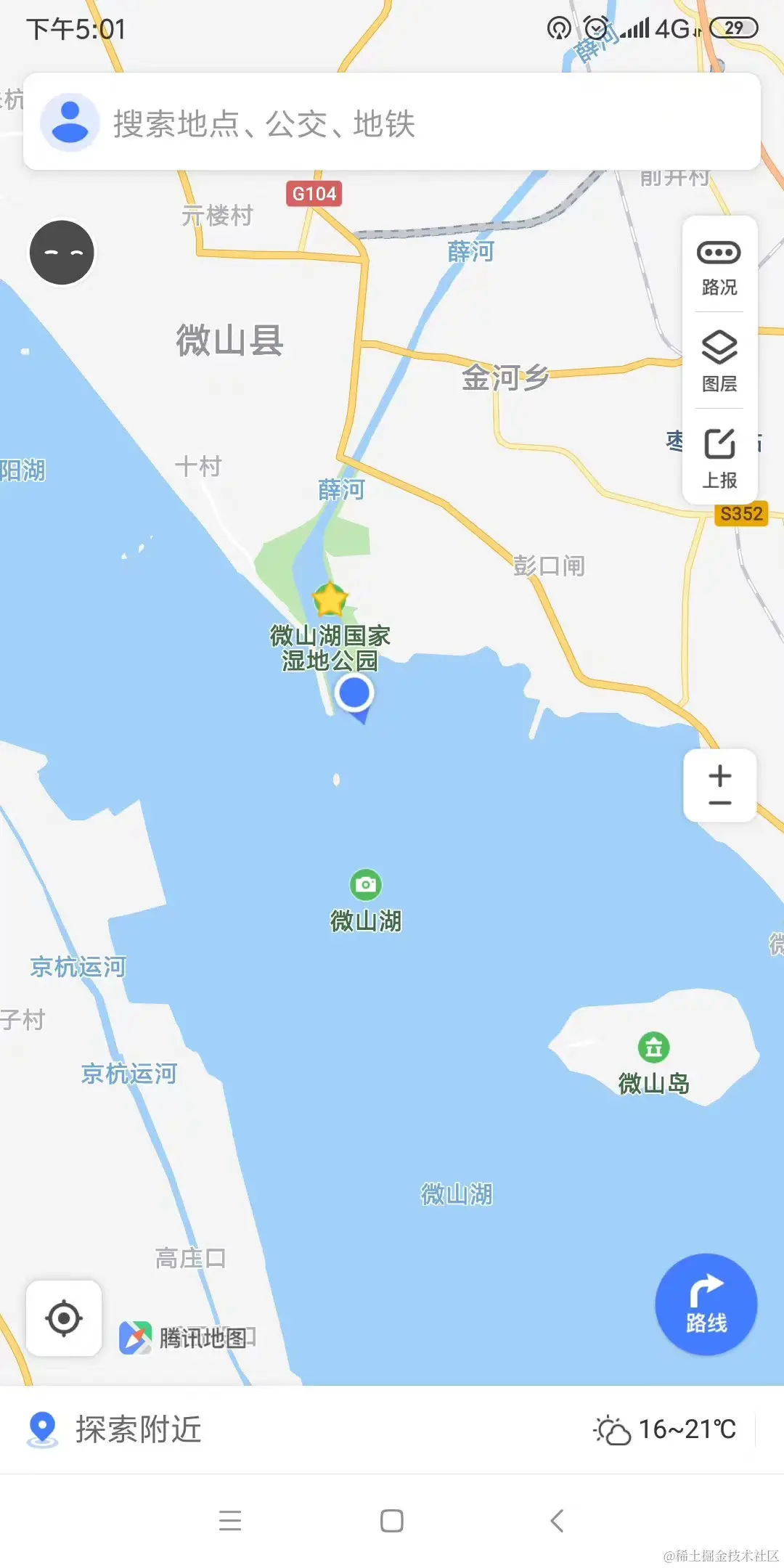The width and height of the screenshot is (784, 1568).
Task: Zoom out with the minus button
Action: 719,804
